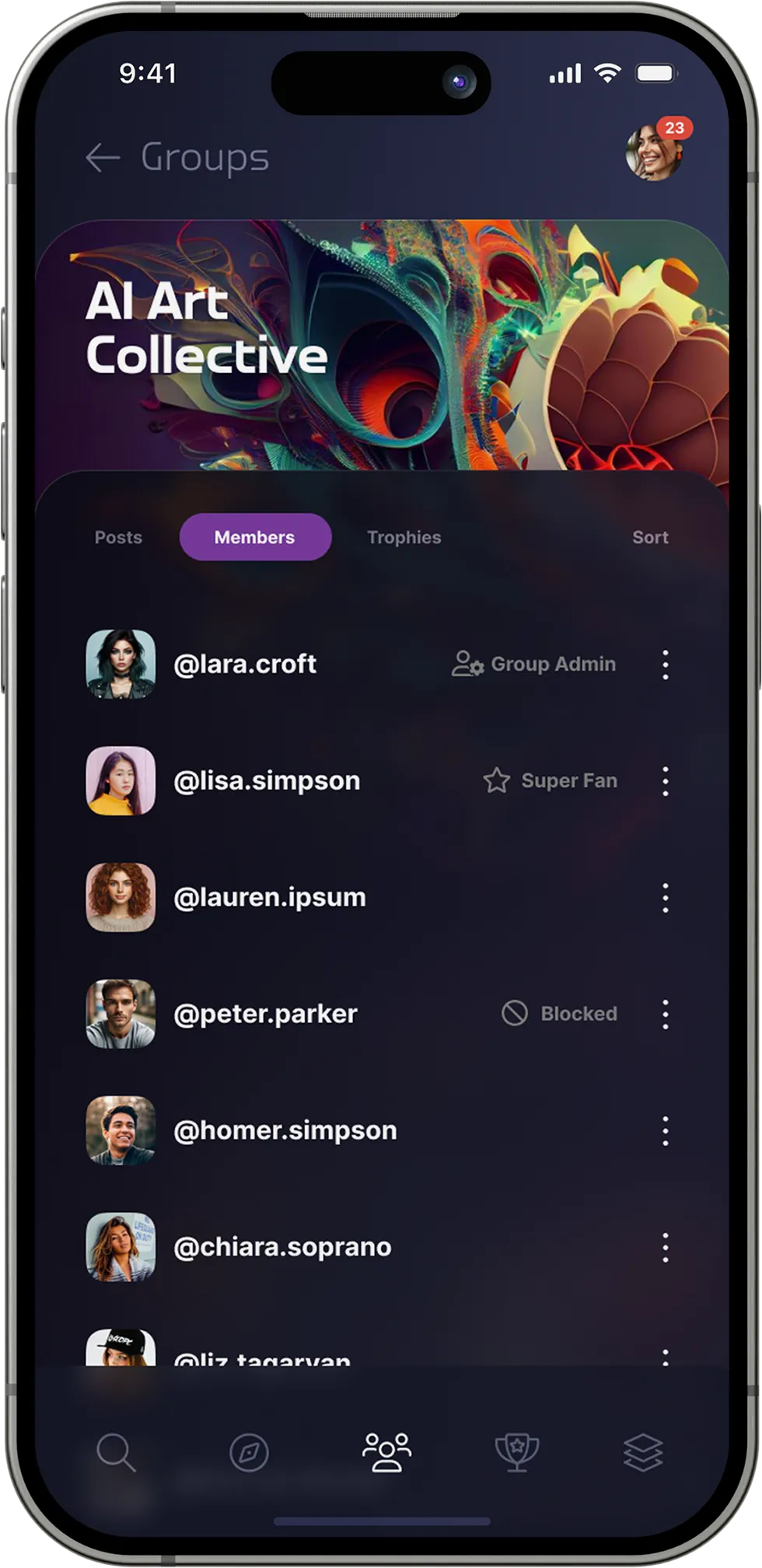Viewport: 762px width, 1568px height.
Task: Switch to the Posts tab
Action: tap(118, 537)
